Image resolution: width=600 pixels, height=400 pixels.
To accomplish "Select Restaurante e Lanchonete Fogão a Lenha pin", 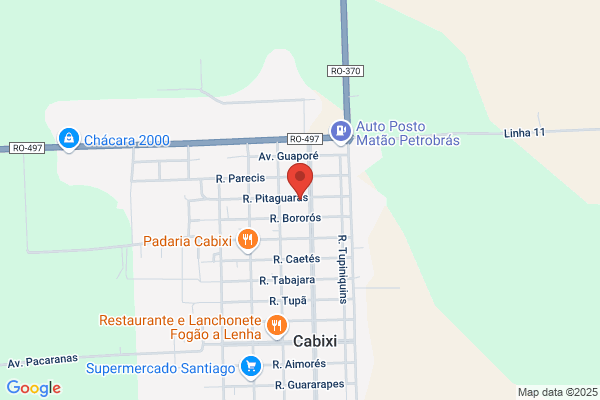I will pyautogui.click(x=277, y=327).
